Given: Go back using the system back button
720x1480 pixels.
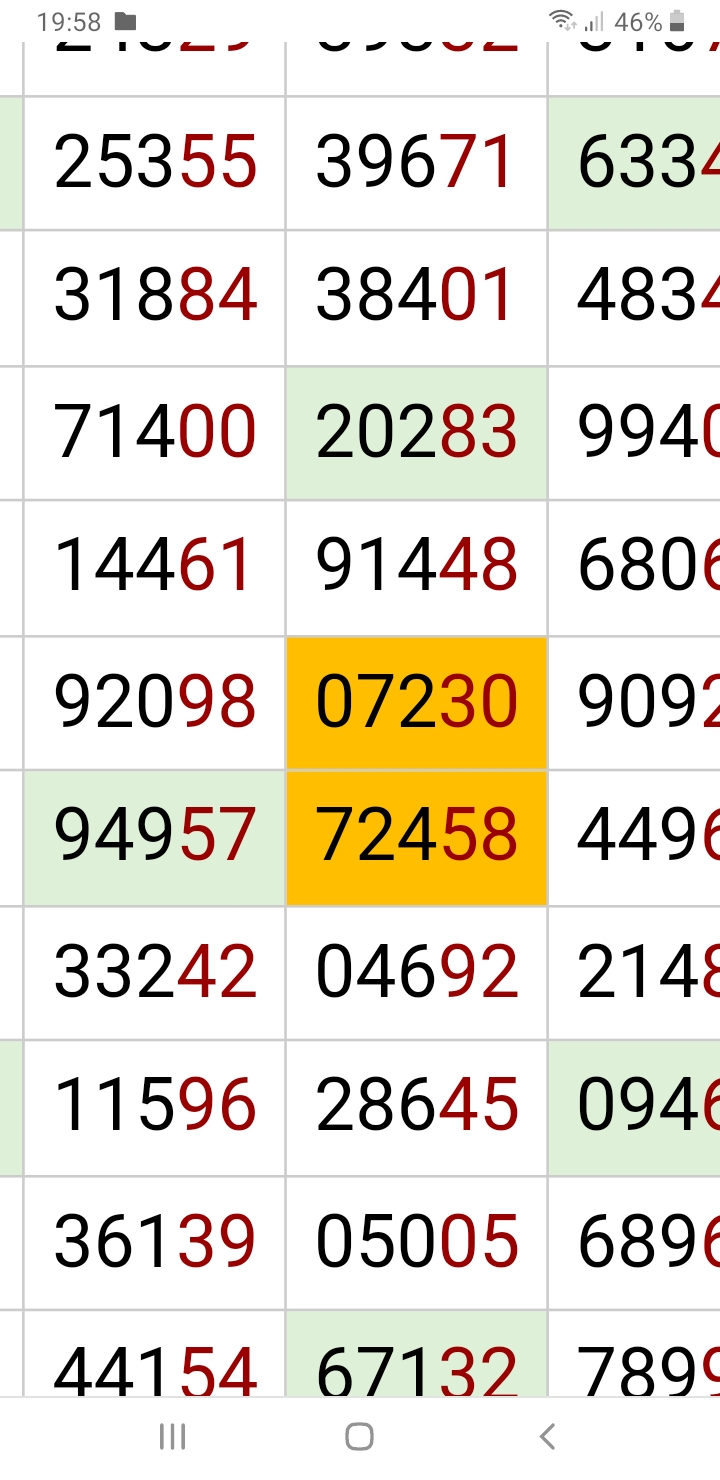Looking at the screenshot, I should tap(546, 1437).
